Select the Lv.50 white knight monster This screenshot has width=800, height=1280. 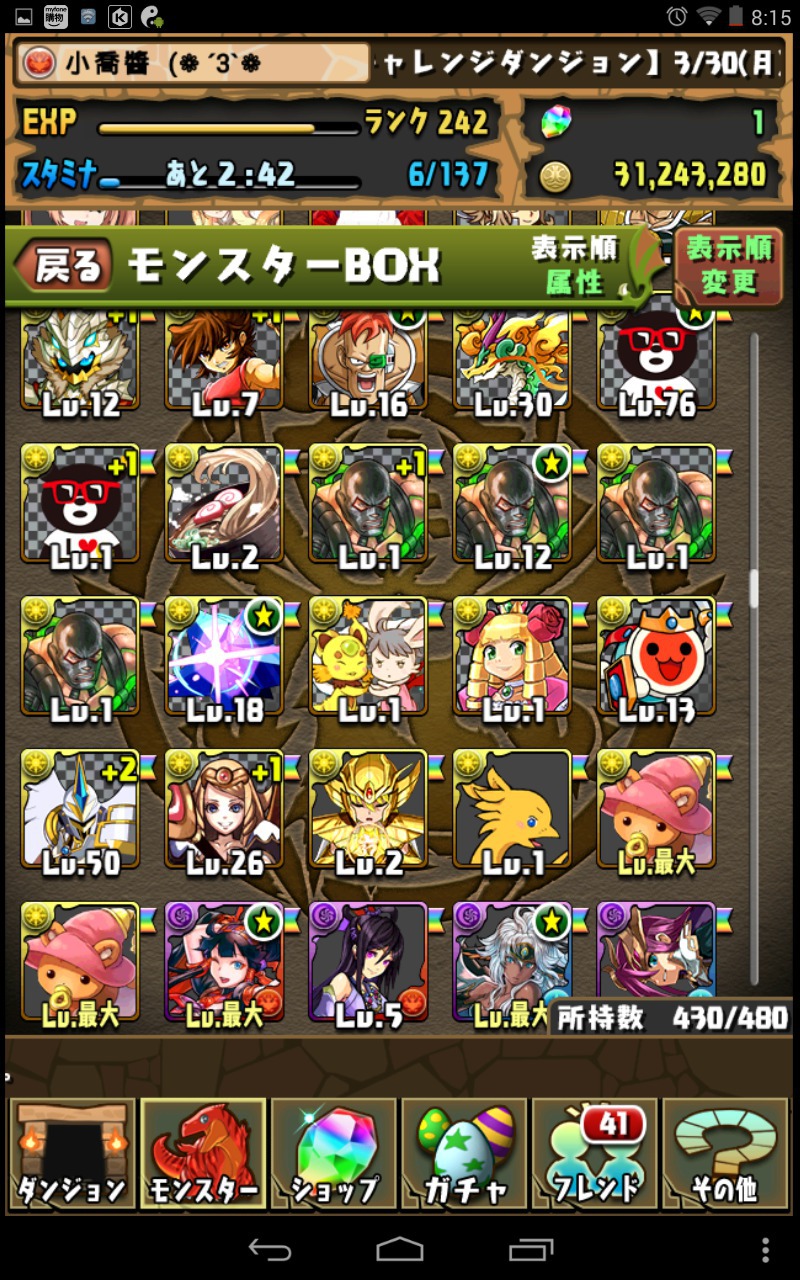(x=80, y=813)
